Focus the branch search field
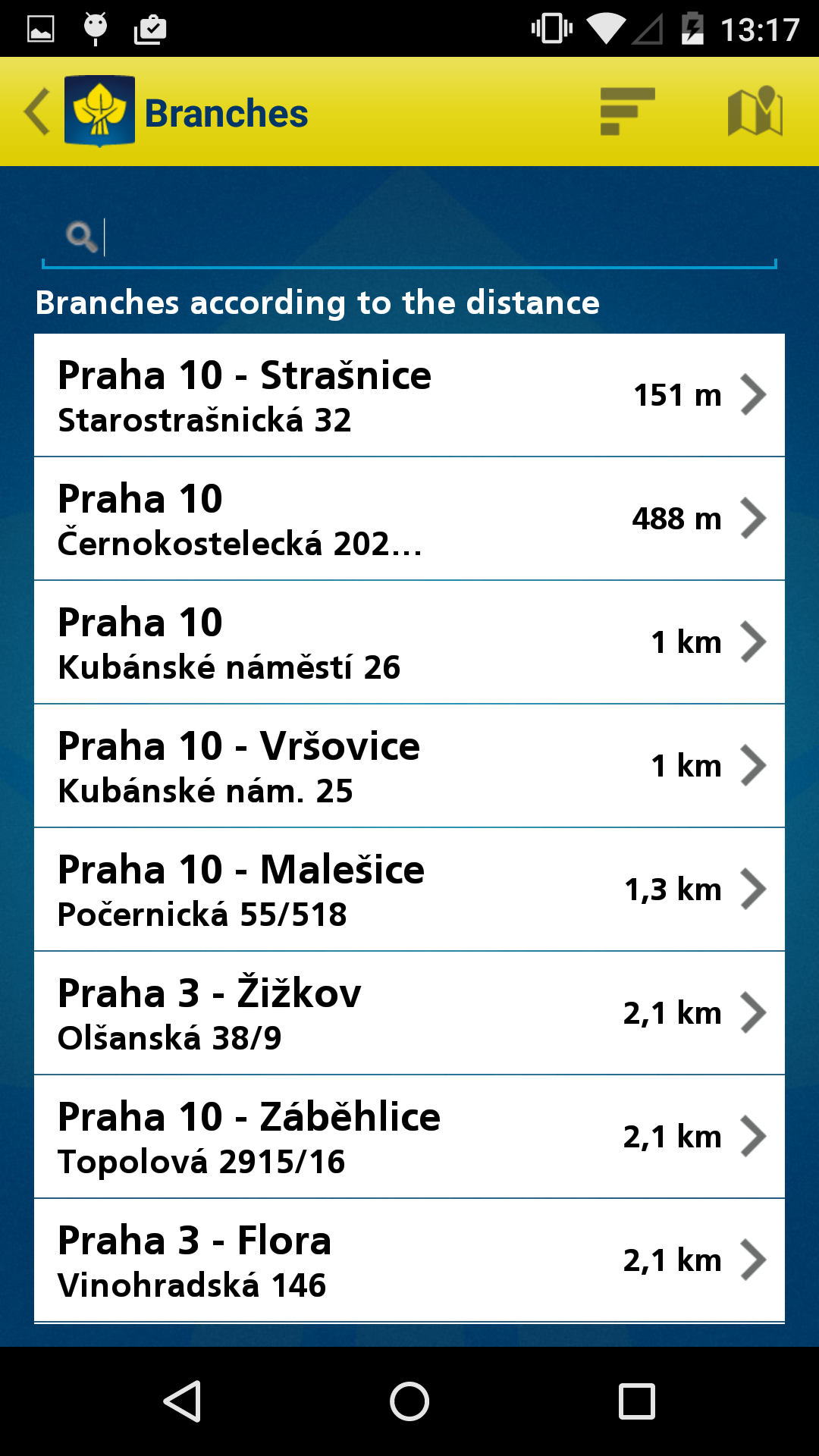The width and height of the screenshot is (819, 1456). click(x=409, y=238)
